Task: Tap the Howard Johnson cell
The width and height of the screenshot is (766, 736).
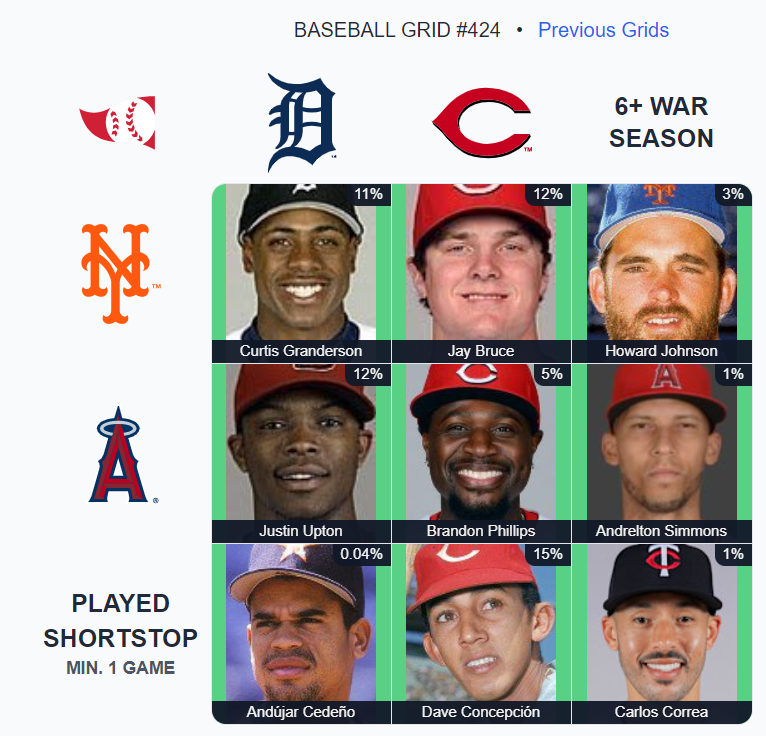Action: 661,272
